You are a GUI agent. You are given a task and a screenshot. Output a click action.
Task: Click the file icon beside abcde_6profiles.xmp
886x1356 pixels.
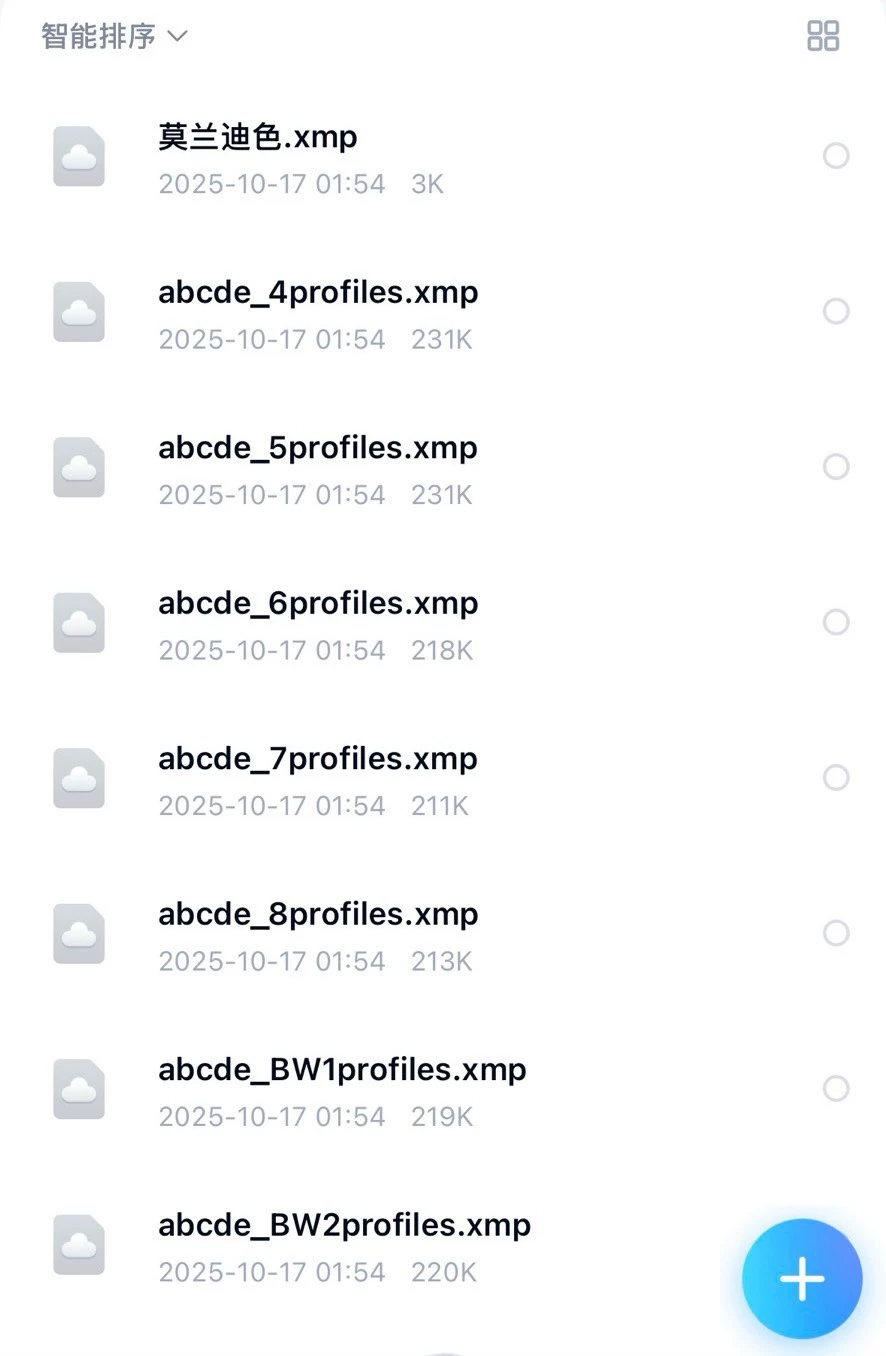(79, 622)
